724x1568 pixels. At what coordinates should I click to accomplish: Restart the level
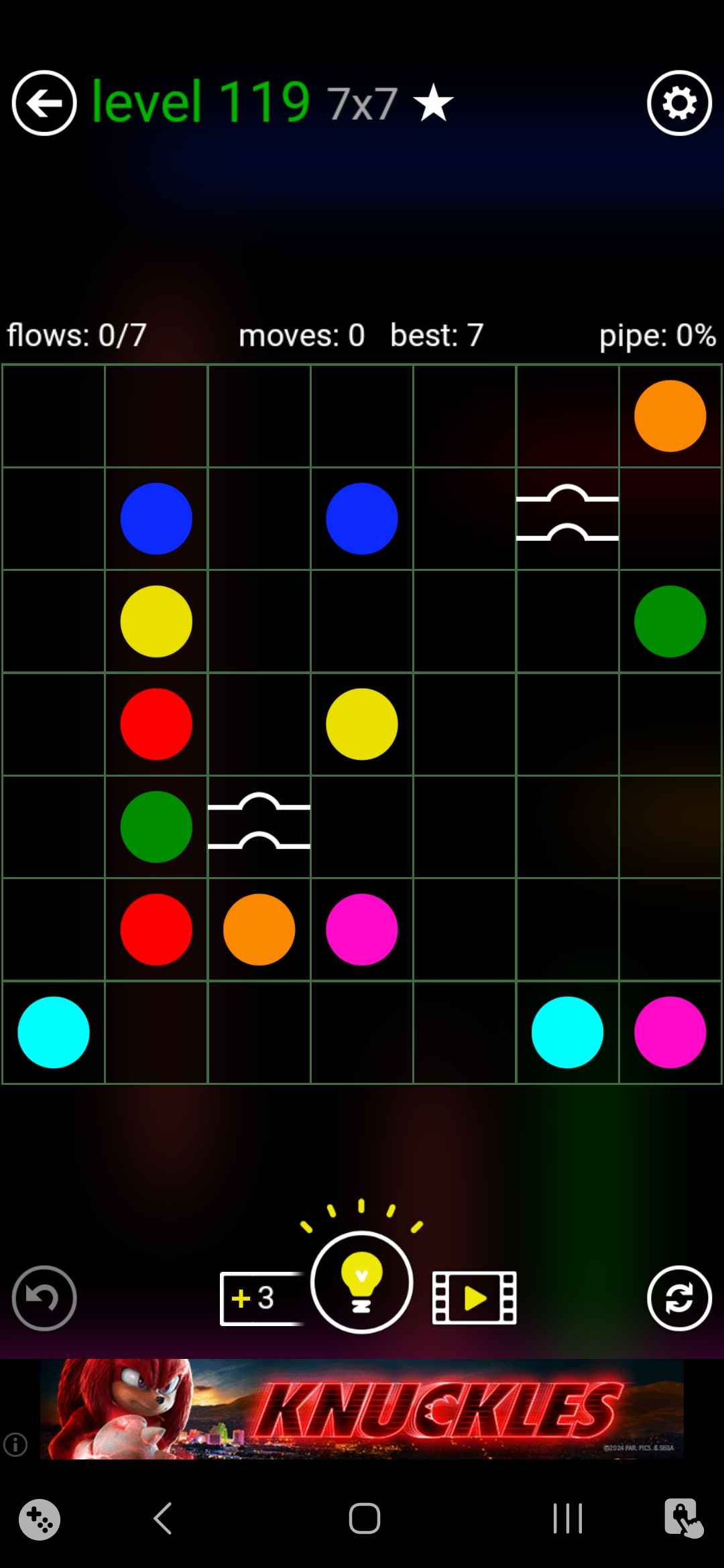coord(679,1298)
